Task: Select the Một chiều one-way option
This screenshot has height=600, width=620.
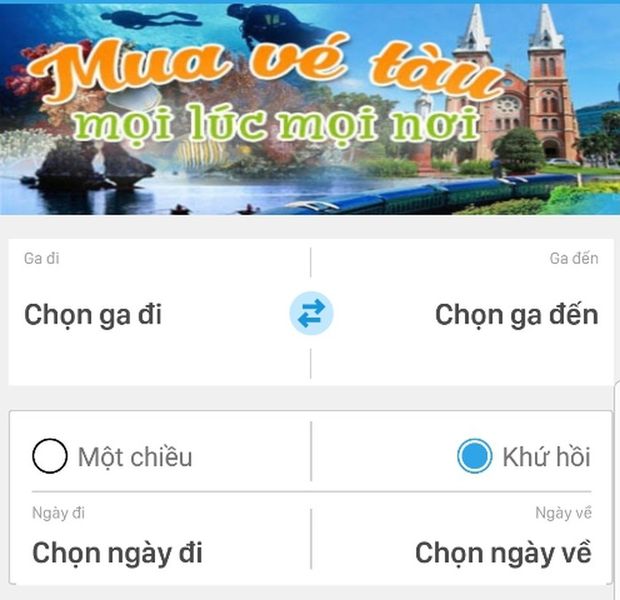Action: (x=50, y=457)
